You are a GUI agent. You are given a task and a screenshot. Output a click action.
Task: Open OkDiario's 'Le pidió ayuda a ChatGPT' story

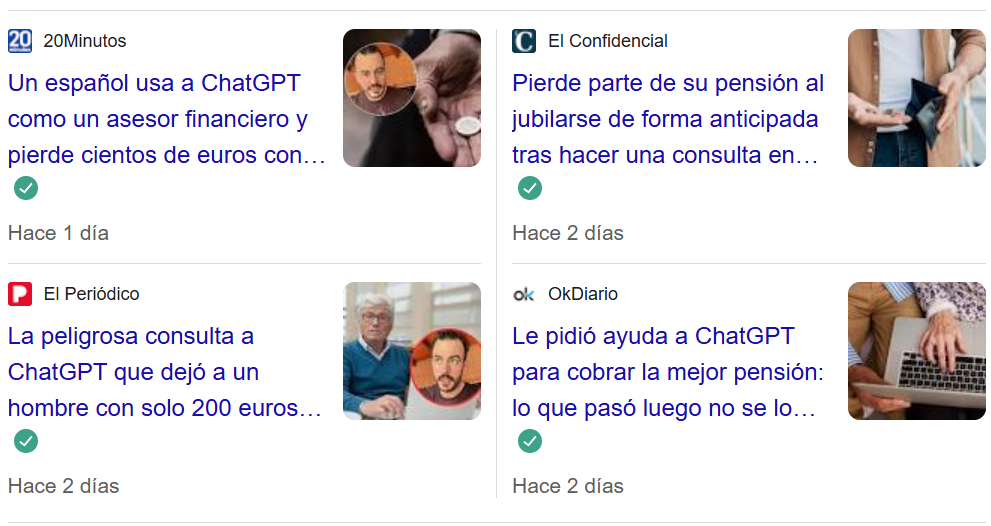click(667, 372)
